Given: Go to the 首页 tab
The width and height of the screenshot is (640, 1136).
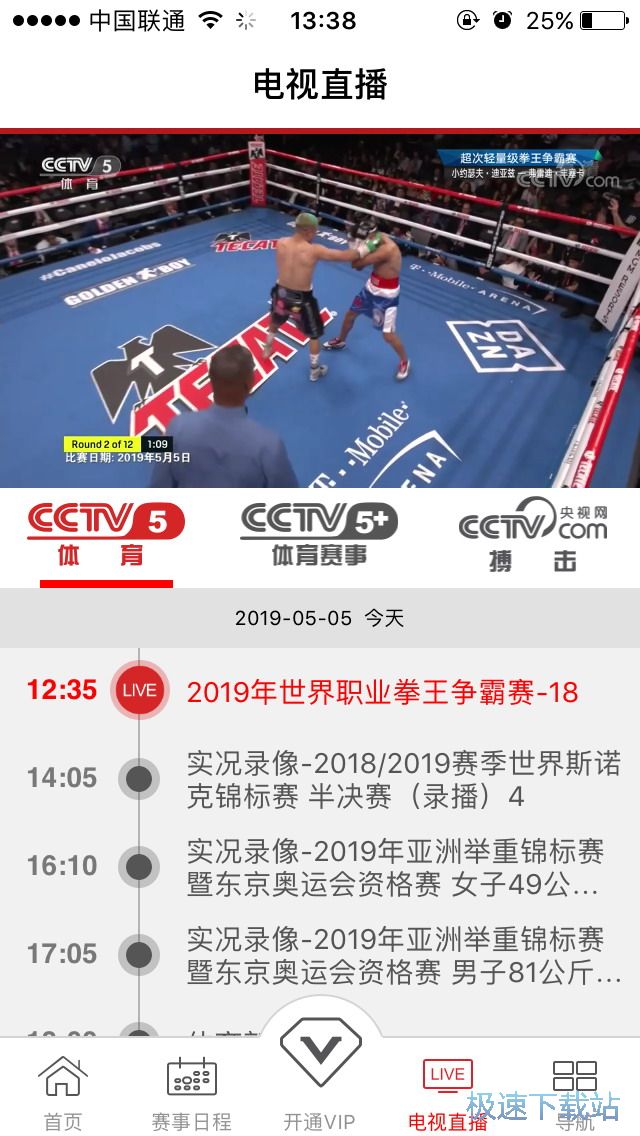Looking at the screenshot, I should pos(63,1094).
